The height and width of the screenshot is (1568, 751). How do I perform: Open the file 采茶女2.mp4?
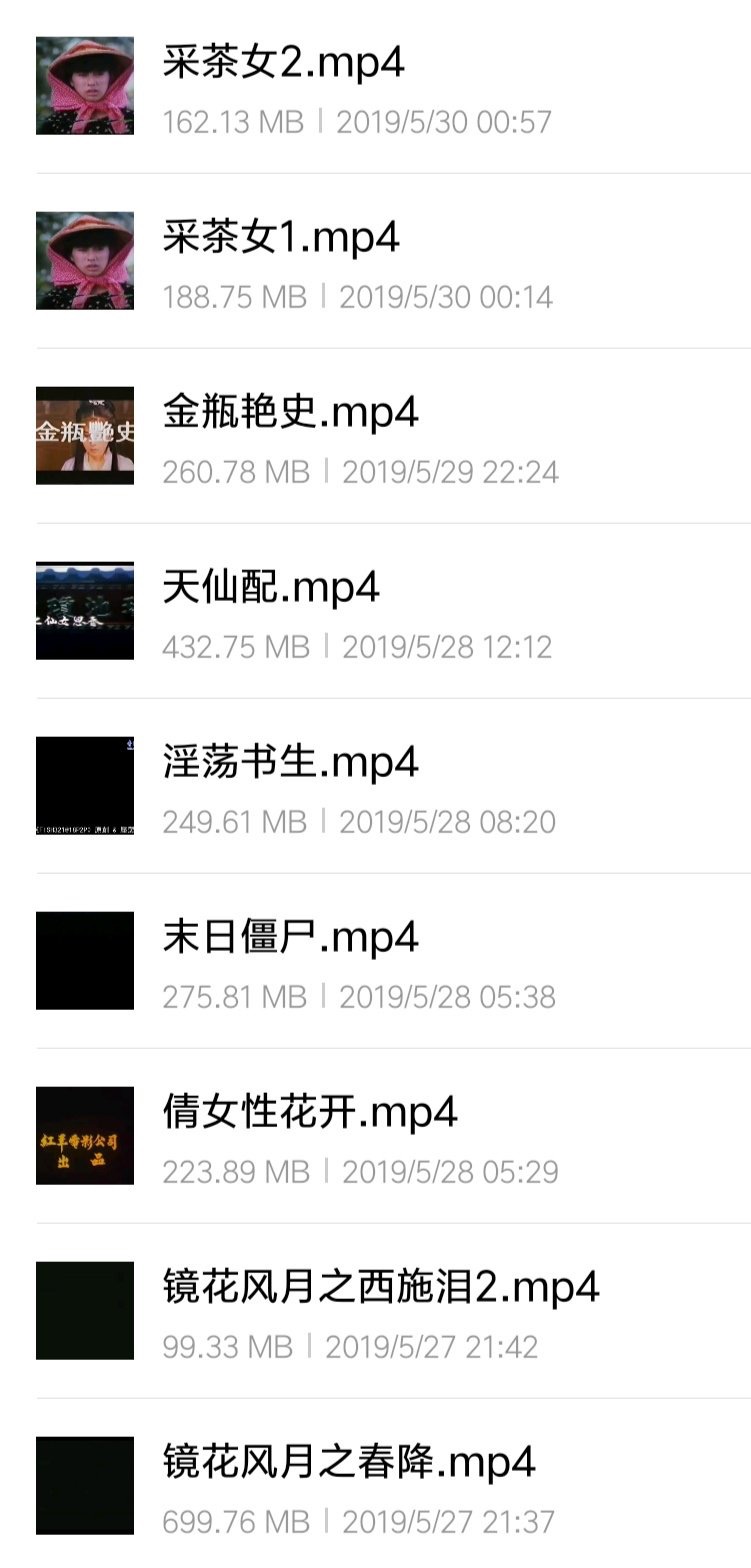284,64
